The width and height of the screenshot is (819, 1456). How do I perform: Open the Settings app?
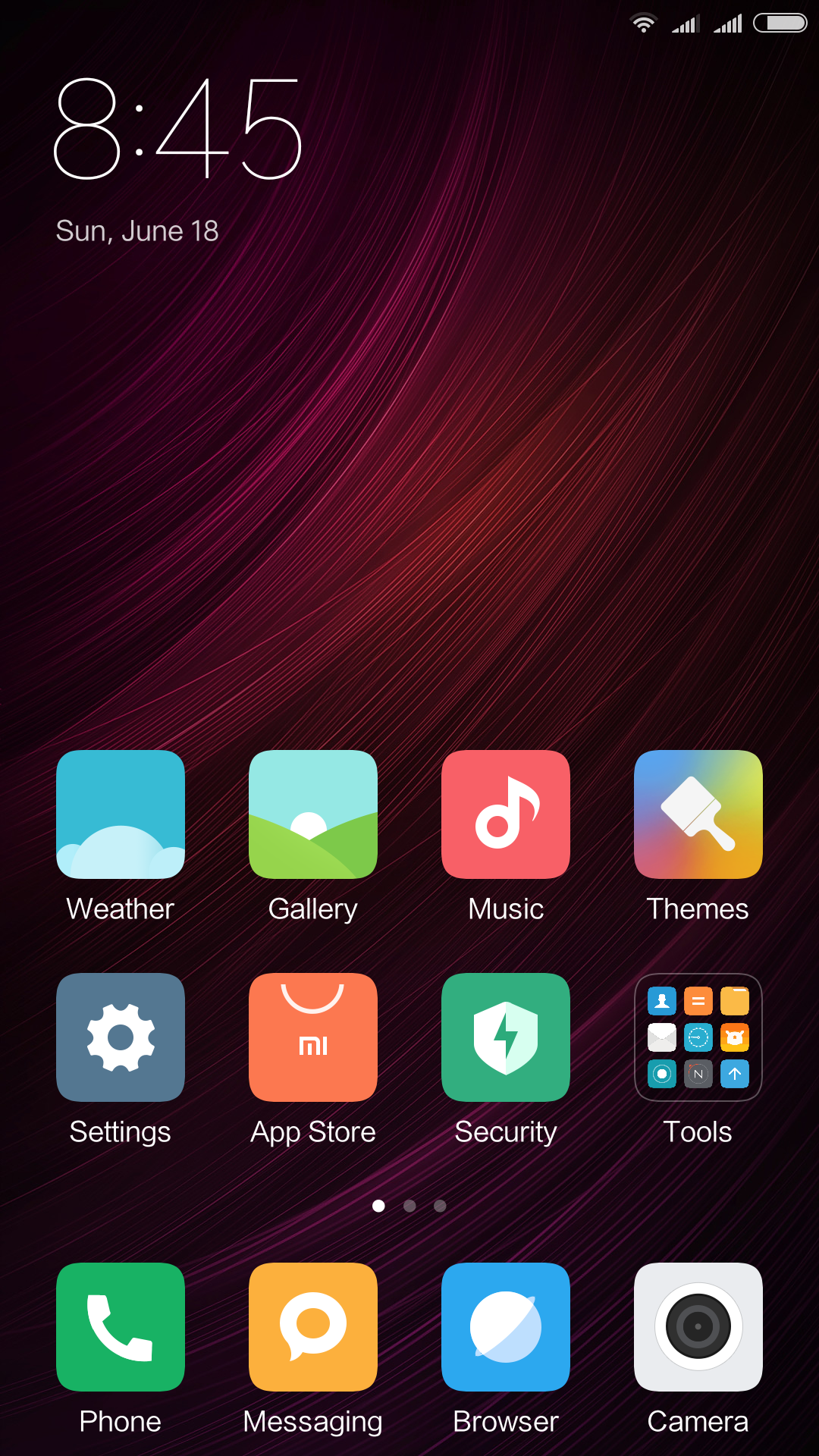121,1037
